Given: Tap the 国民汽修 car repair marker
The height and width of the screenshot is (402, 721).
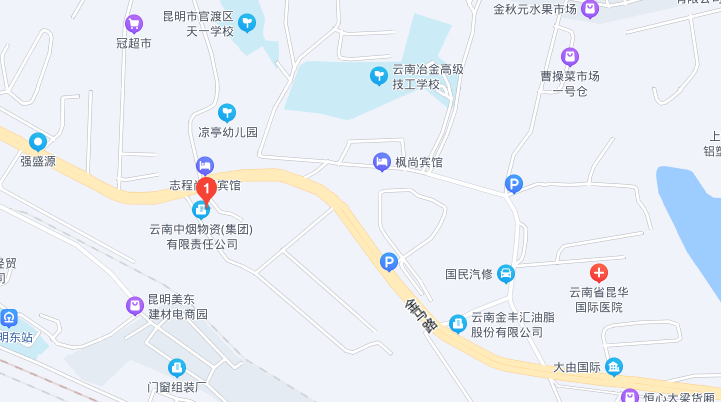Looking at the screenshot, I should 506,272.
